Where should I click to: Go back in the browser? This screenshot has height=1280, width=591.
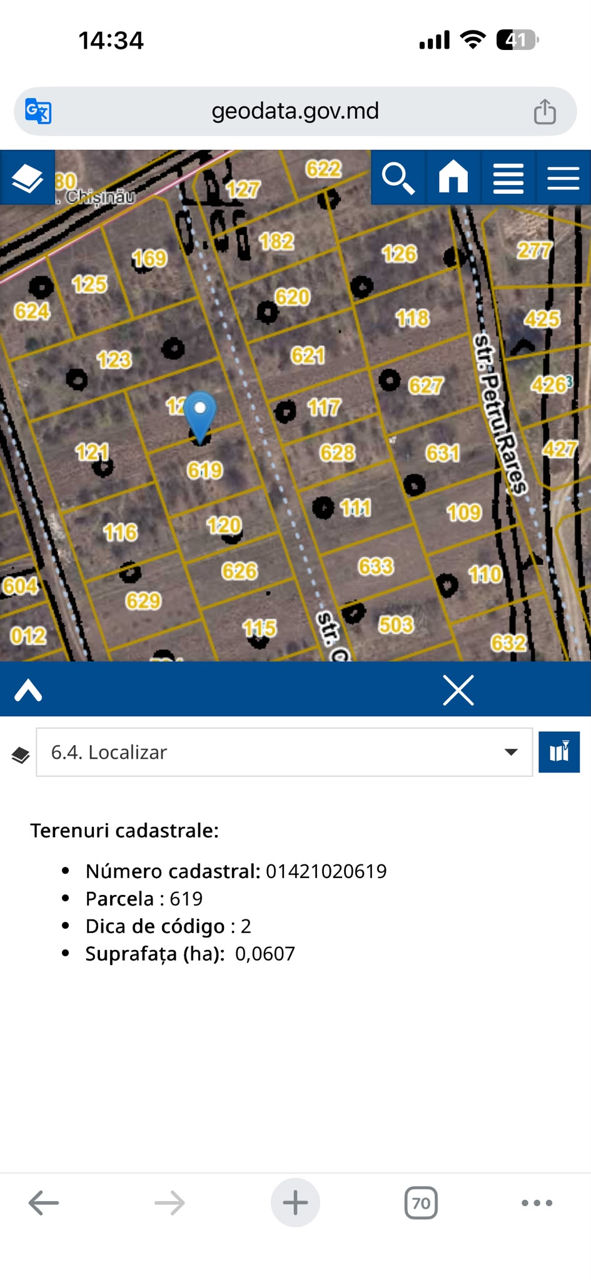pyautogui.click(x=43, y=1203)
